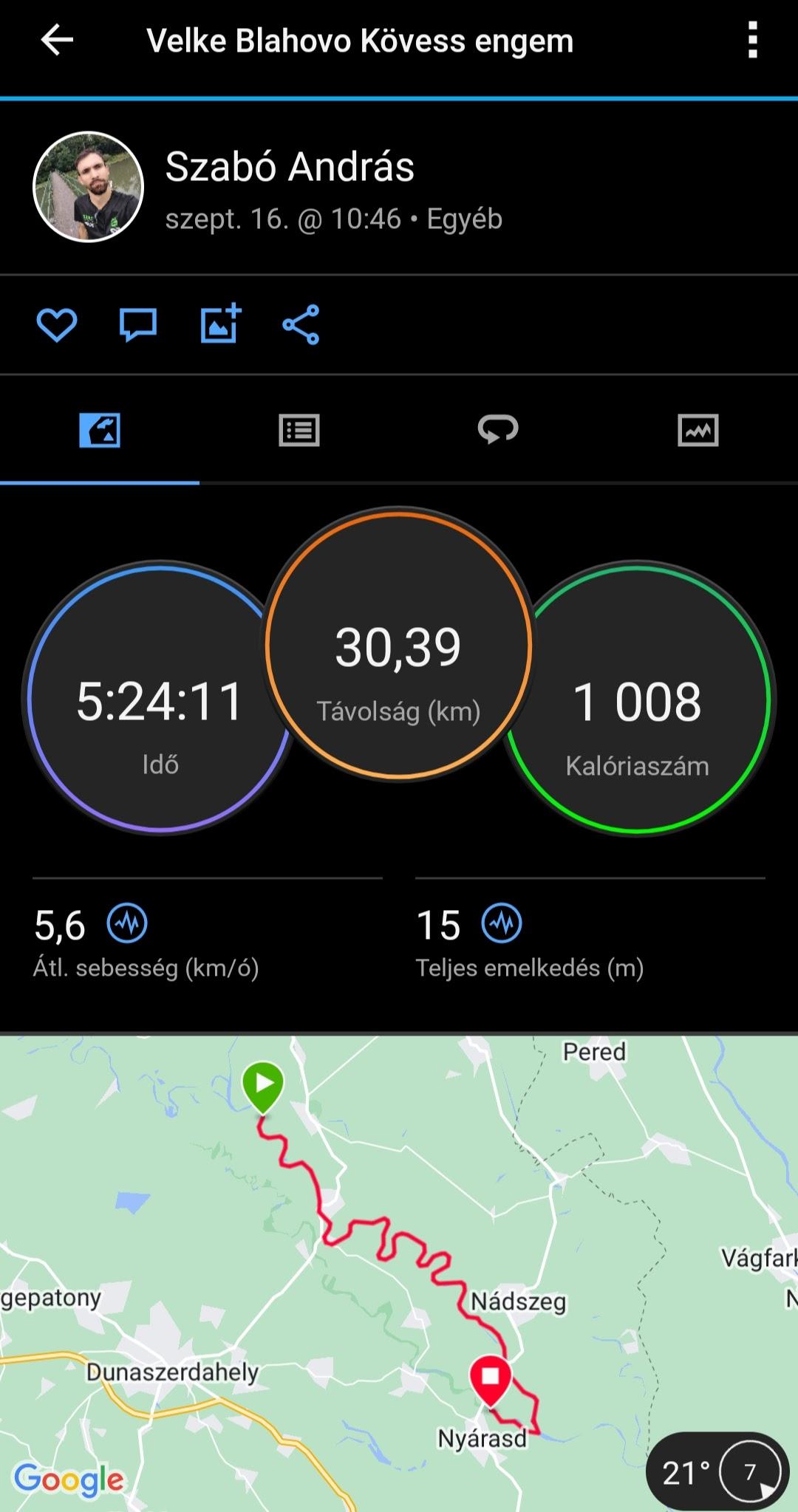Open Szabó András profile picture
Screen dimensions: 798x1512
[x=89, y=188]
